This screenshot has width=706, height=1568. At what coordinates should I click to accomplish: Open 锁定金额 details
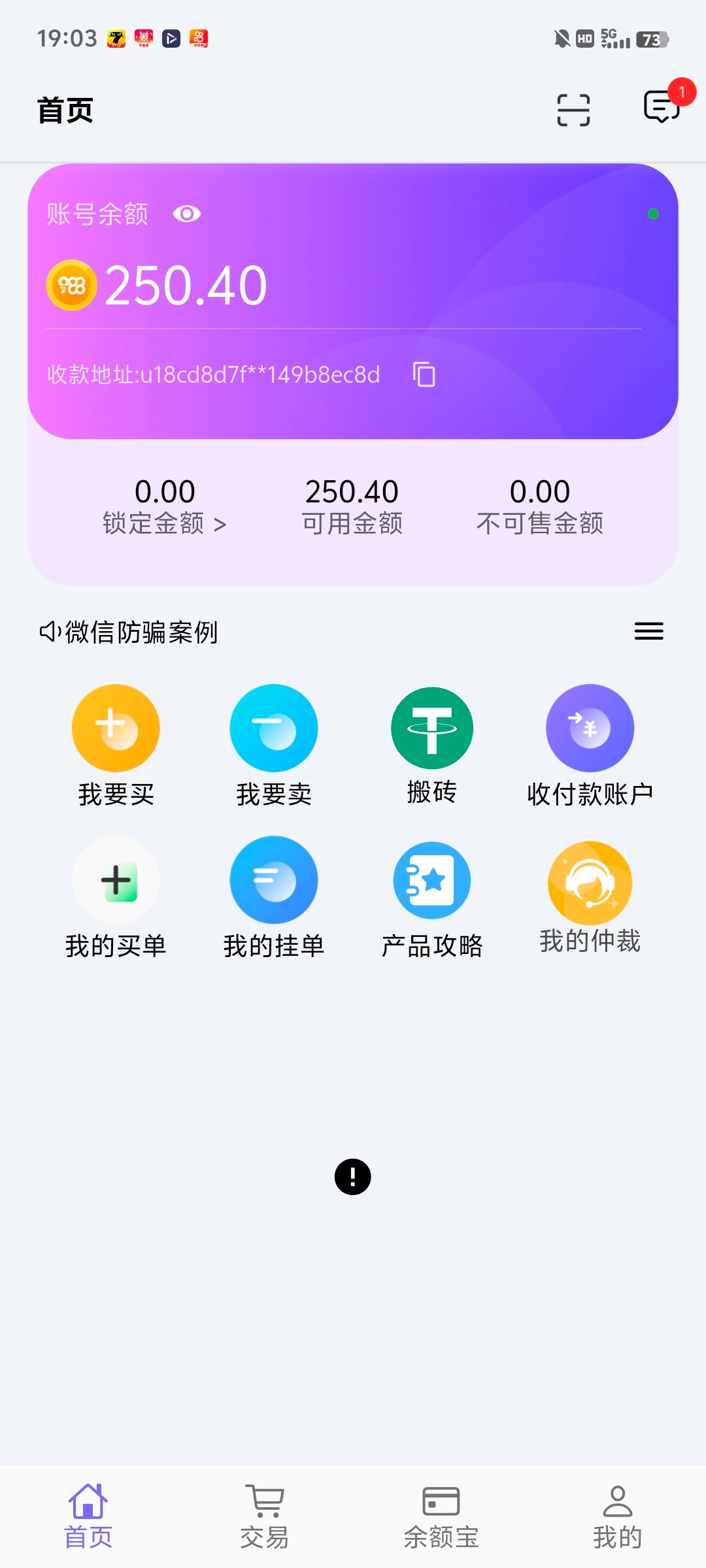click(x=165, y=507)
